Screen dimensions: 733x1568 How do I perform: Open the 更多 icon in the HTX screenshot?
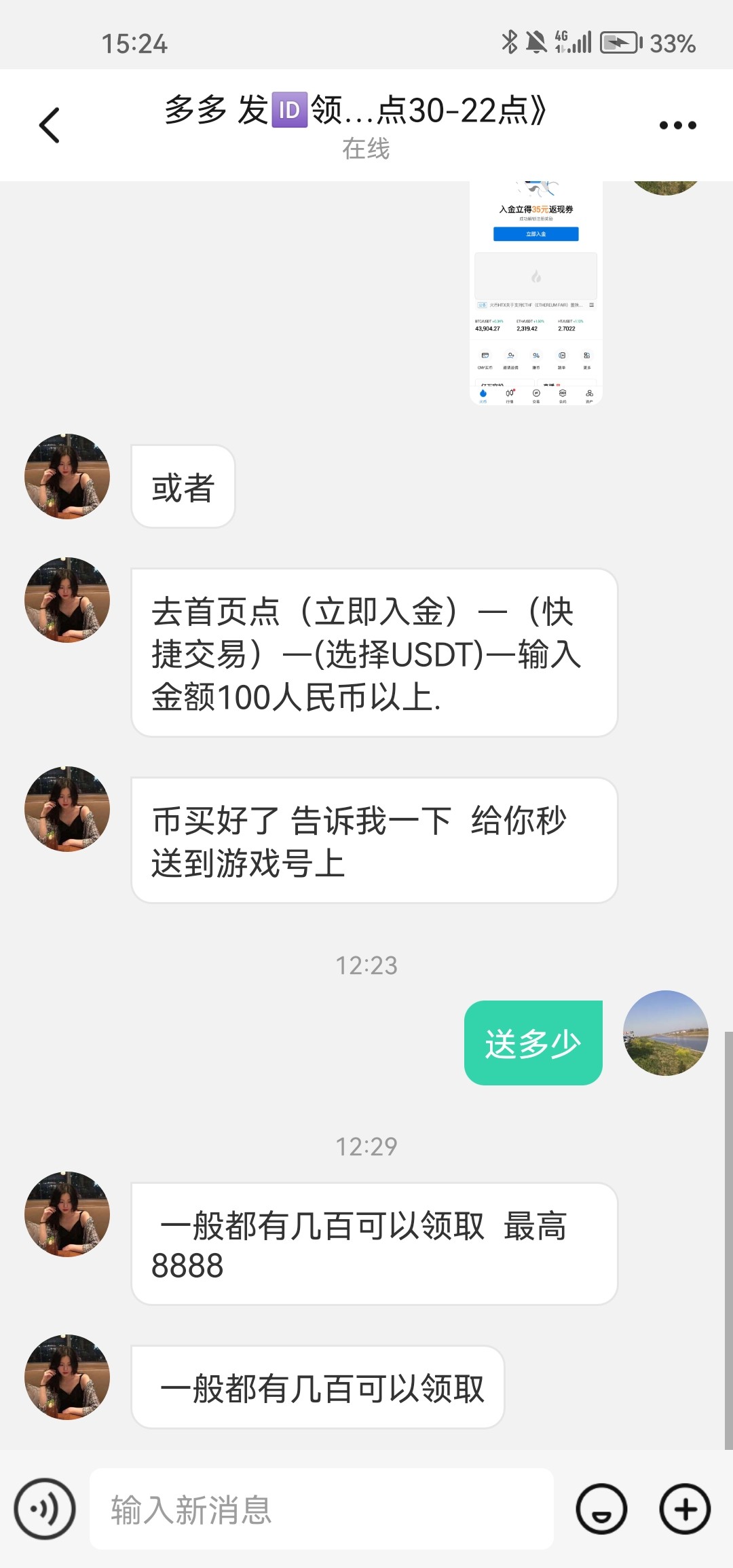coord(587,355)
